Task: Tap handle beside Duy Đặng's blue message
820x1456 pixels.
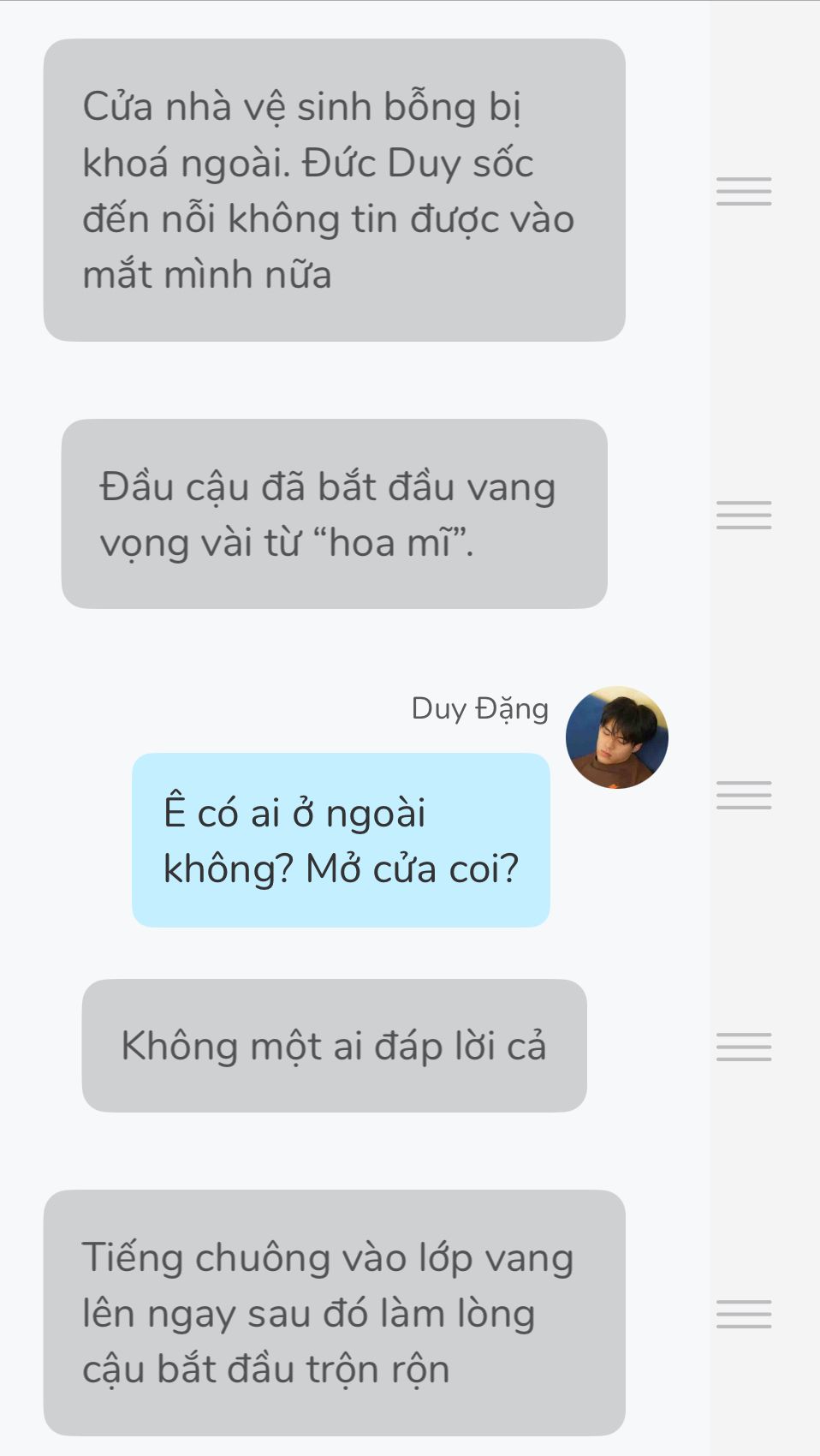Action: click(744, 795)
